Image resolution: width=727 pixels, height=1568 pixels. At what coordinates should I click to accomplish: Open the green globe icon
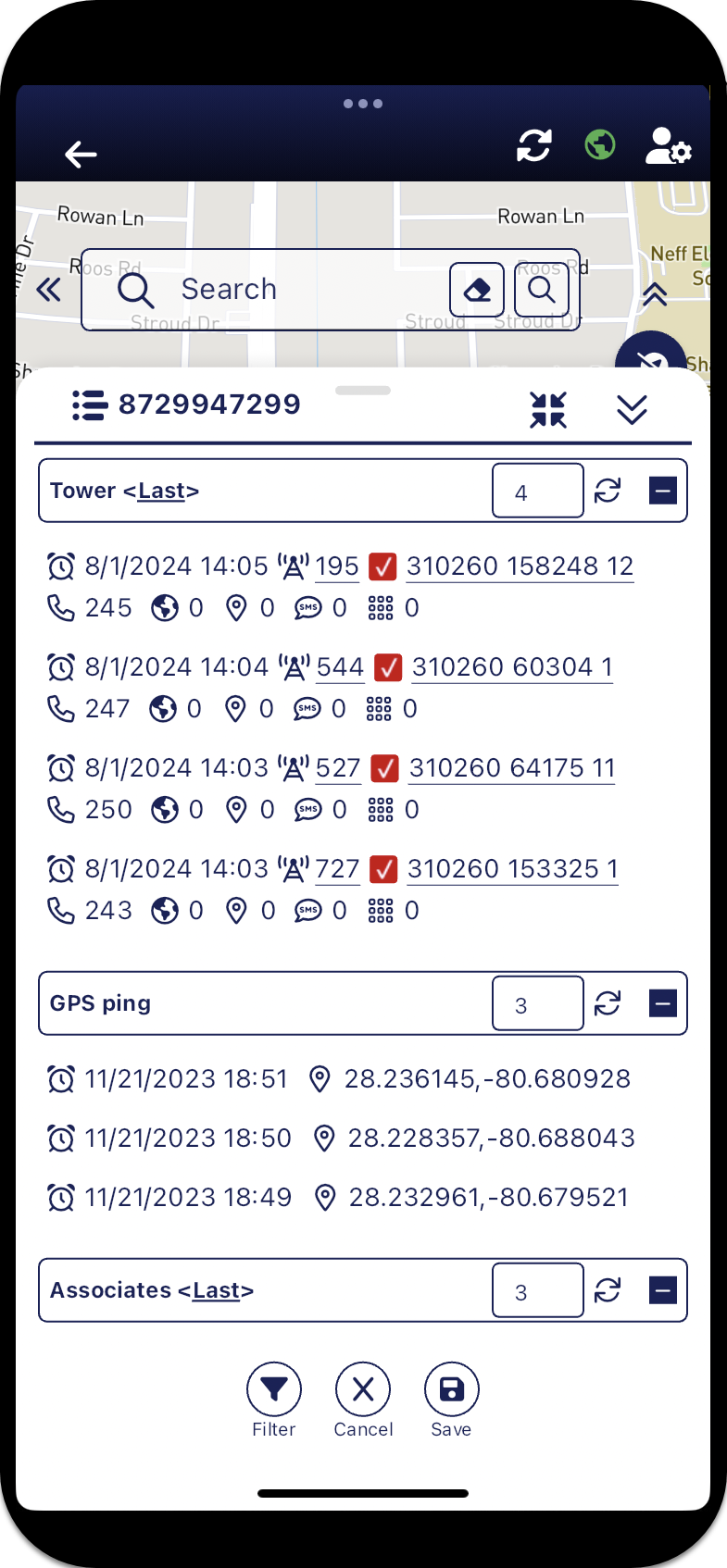click(x=600, y=145)
